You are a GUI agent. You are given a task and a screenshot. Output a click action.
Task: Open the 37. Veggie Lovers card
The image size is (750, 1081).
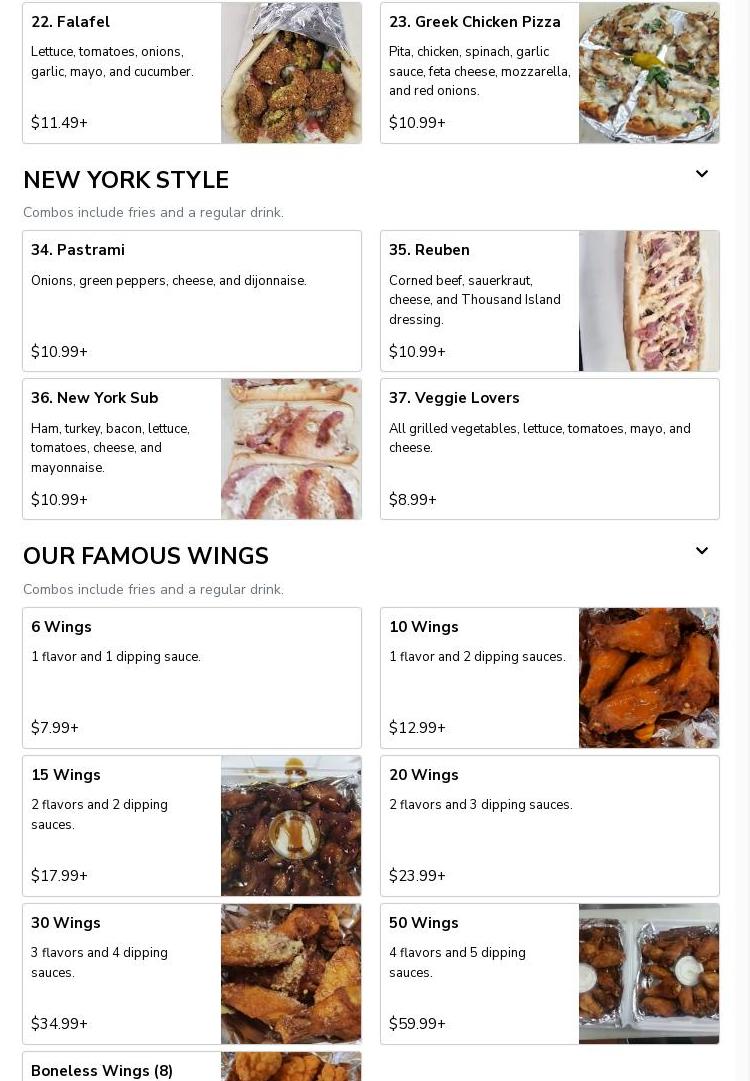(x=550, y=449)
